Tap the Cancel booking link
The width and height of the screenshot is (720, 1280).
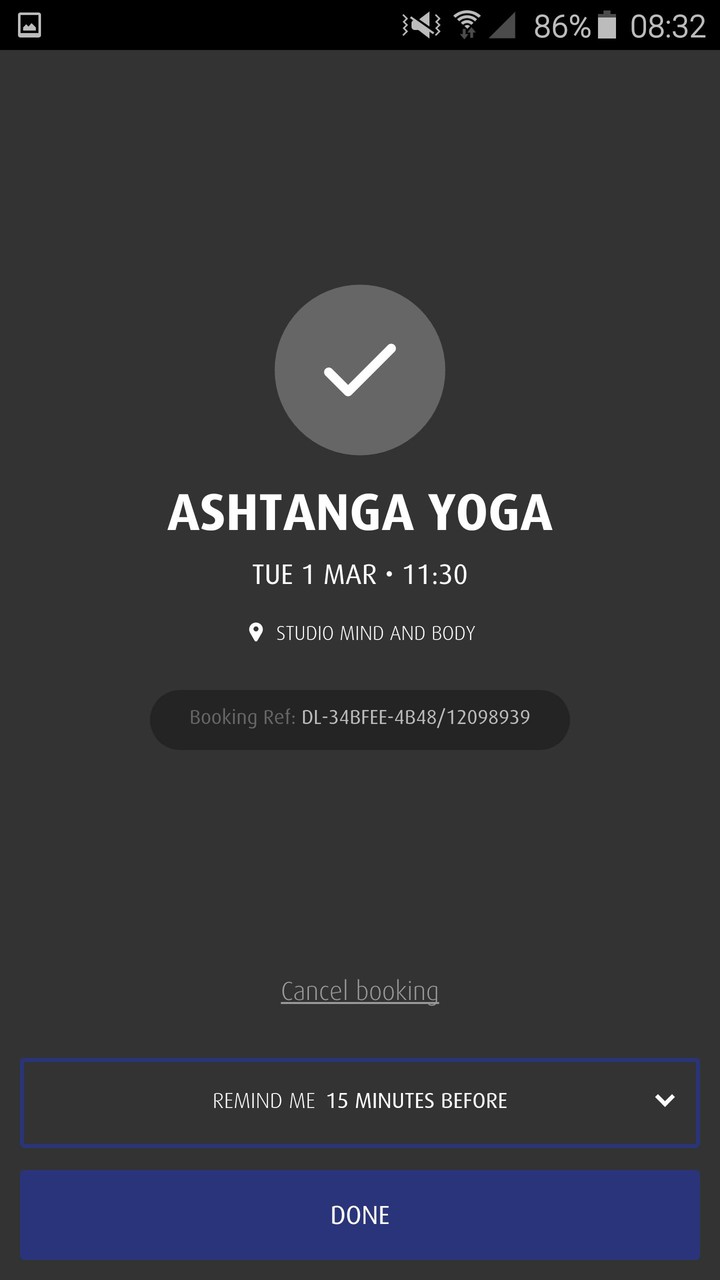pyautogui.click(x=360, y=991)
